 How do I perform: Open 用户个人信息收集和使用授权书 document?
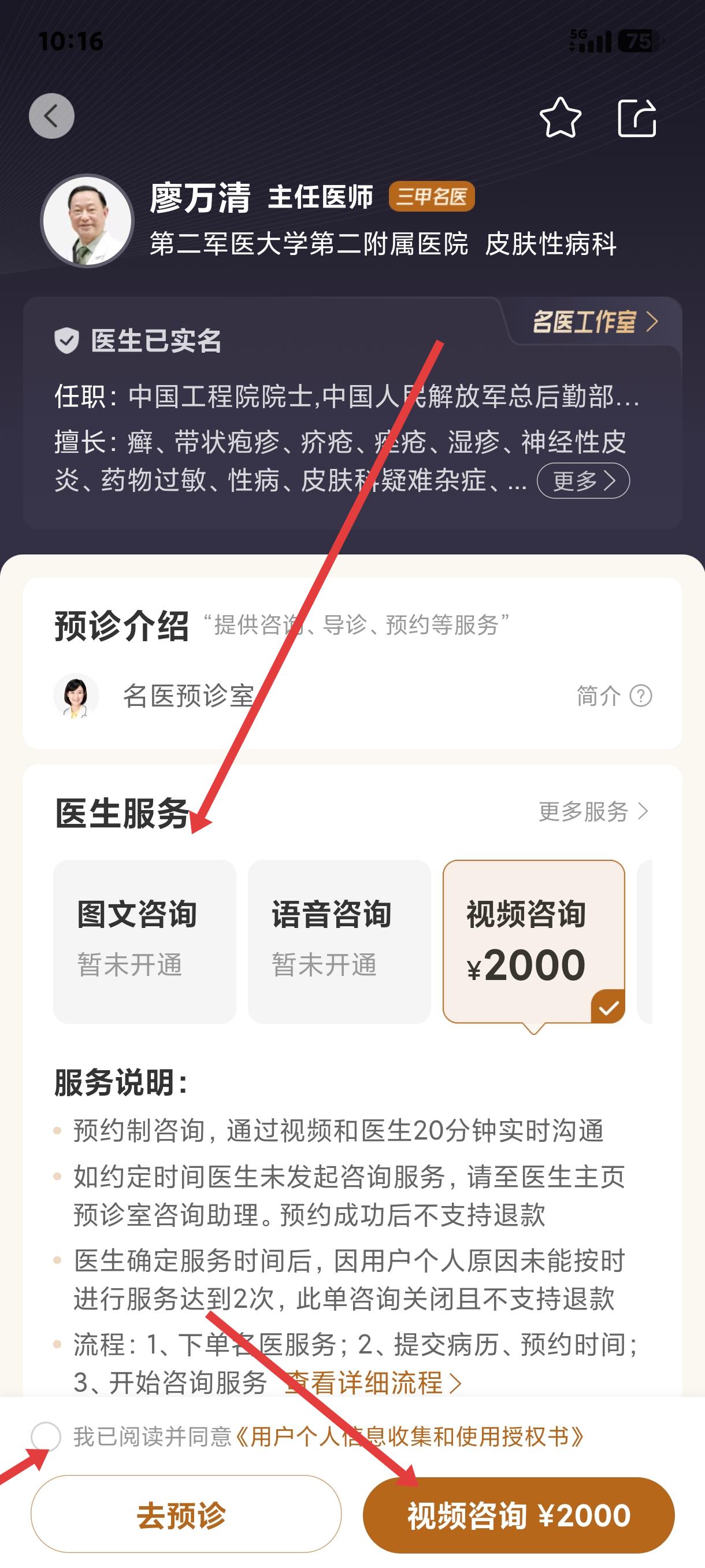[x=409, y=1437]
